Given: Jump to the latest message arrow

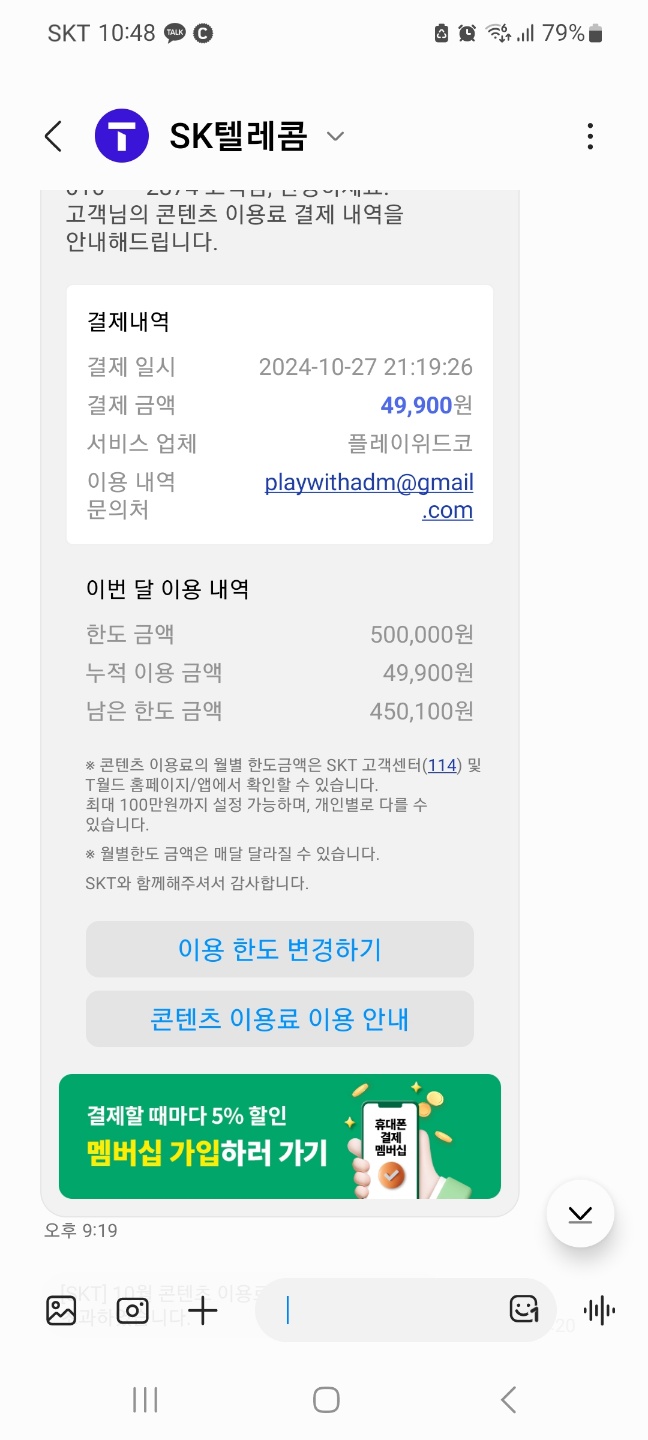Looking at the screenshot, I should click(x=580, y=1214).
